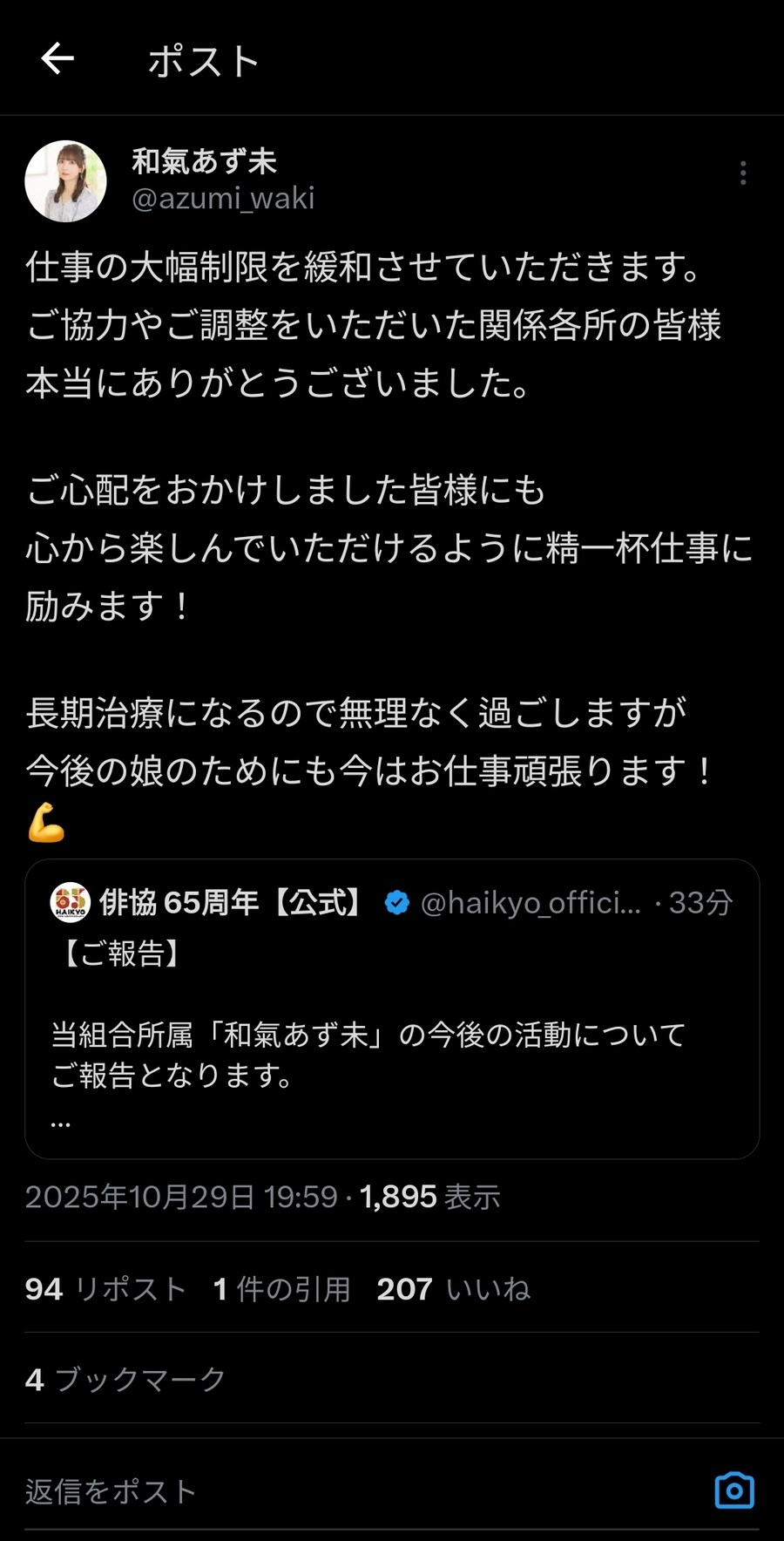
Task: Show the 207 いいね list
Action: point(453,1289)
